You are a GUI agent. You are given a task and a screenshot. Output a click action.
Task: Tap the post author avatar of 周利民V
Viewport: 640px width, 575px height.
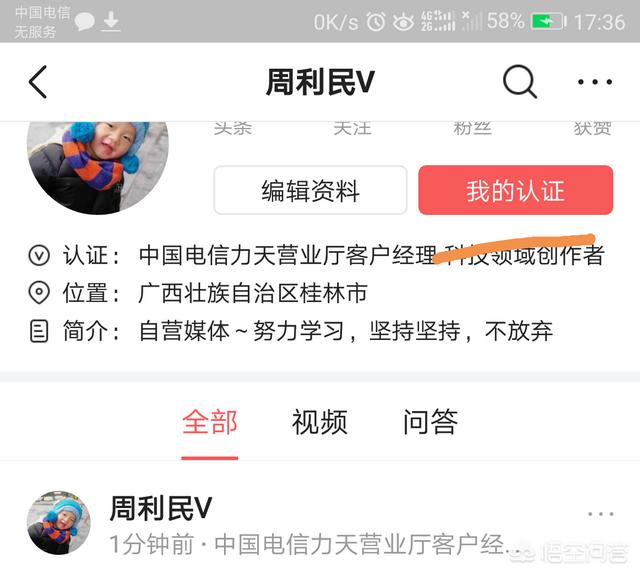[59, 523]
